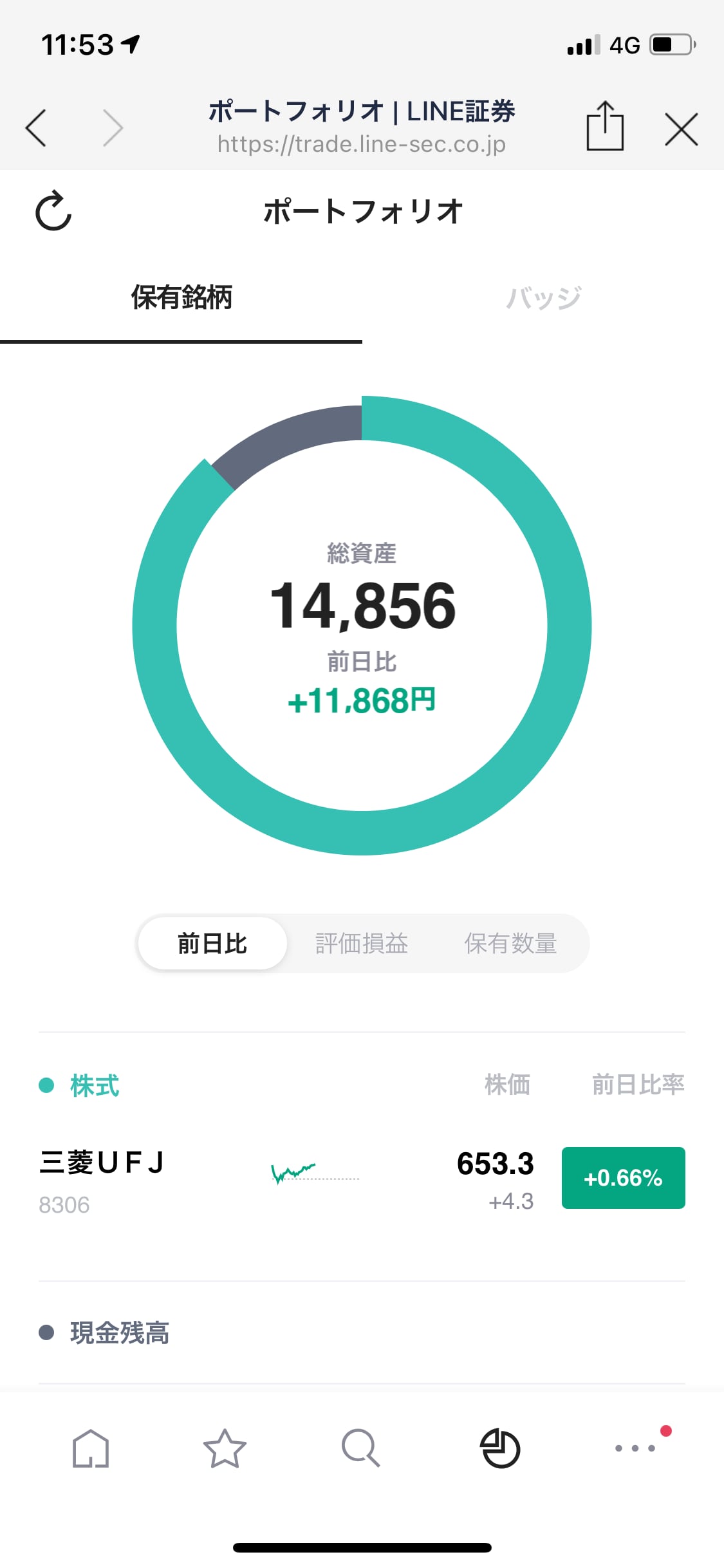Go back in the in-app browser

[36, 128]
